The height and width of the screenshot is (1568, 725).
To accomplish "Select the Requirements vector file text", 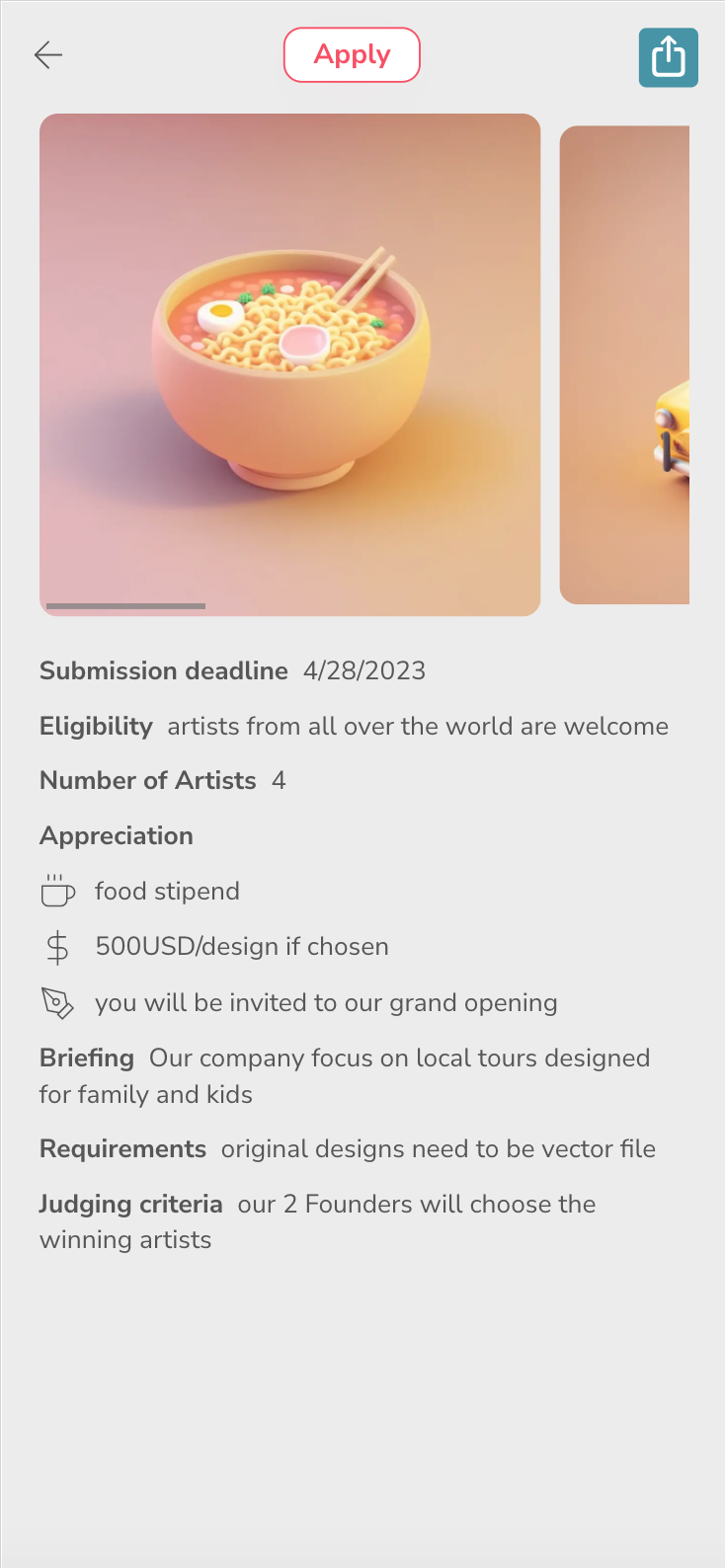I will (x=438, y=1148).
